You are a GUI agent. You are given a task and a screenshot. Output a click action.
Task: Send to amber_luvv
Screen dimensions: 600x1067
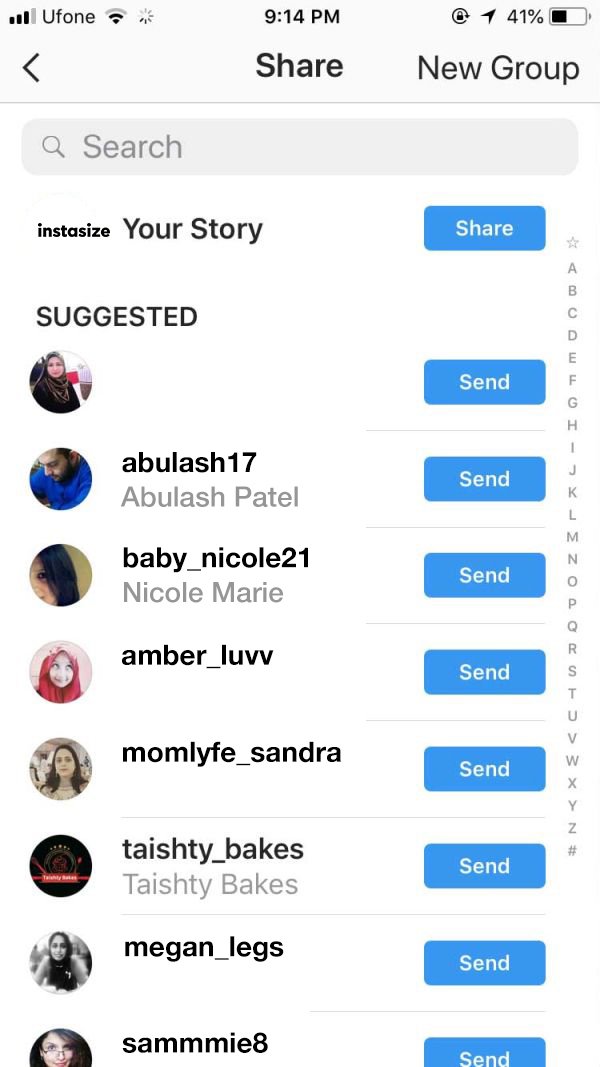pos(484,672)
